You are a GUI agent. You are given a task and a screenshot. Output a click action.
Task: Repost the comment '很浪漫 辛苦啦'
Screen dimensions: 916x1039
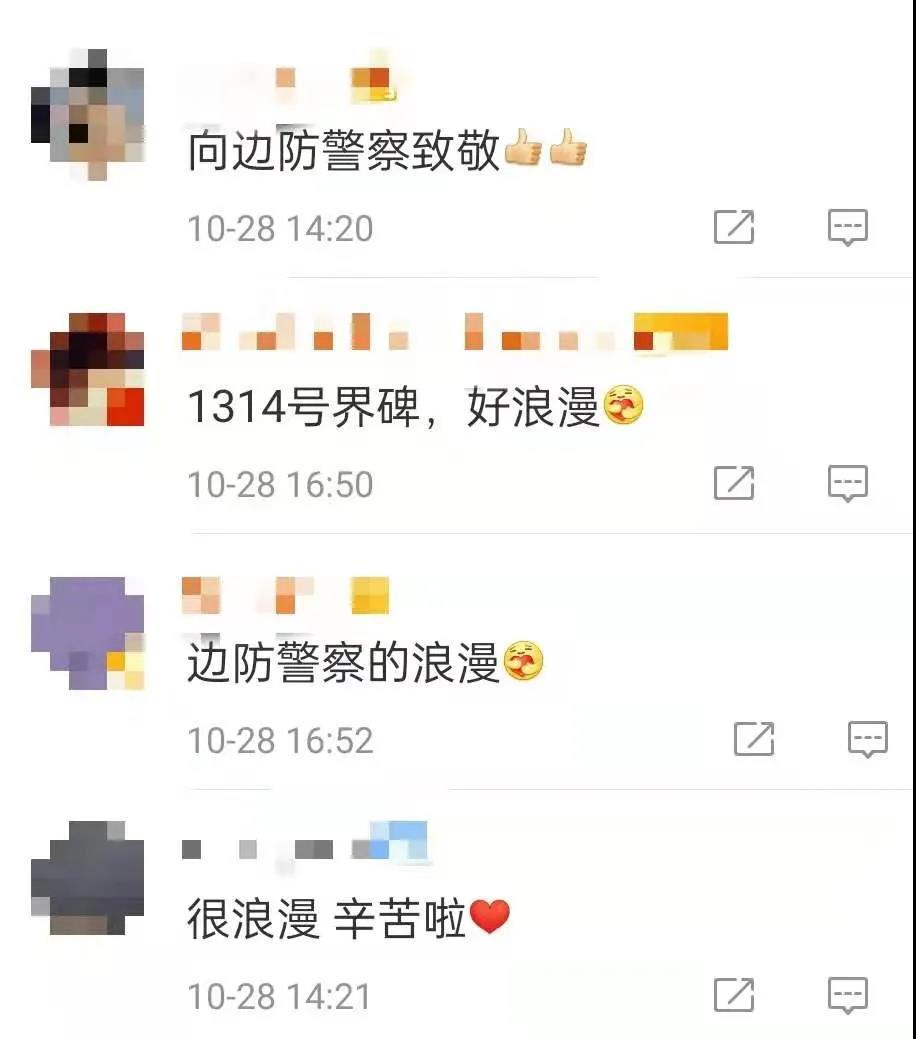733,995
